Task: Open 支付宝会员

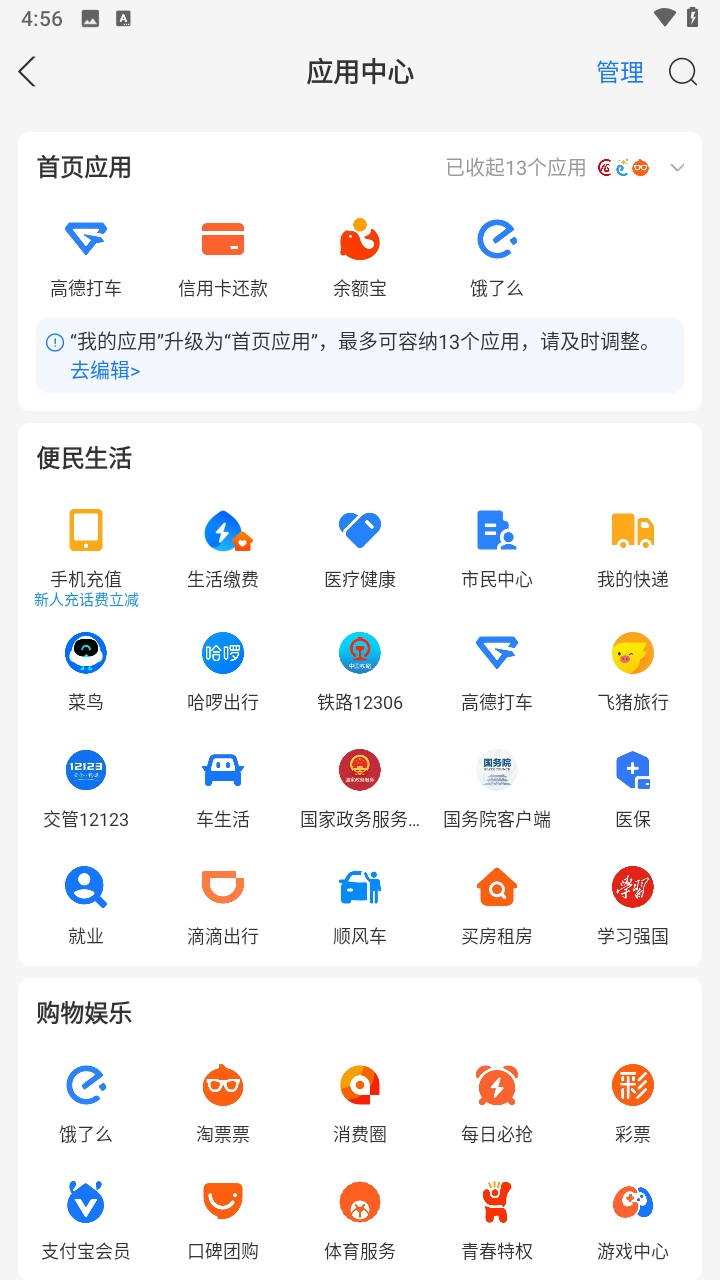Action: pyautogui.click(x=86, y=1220)
